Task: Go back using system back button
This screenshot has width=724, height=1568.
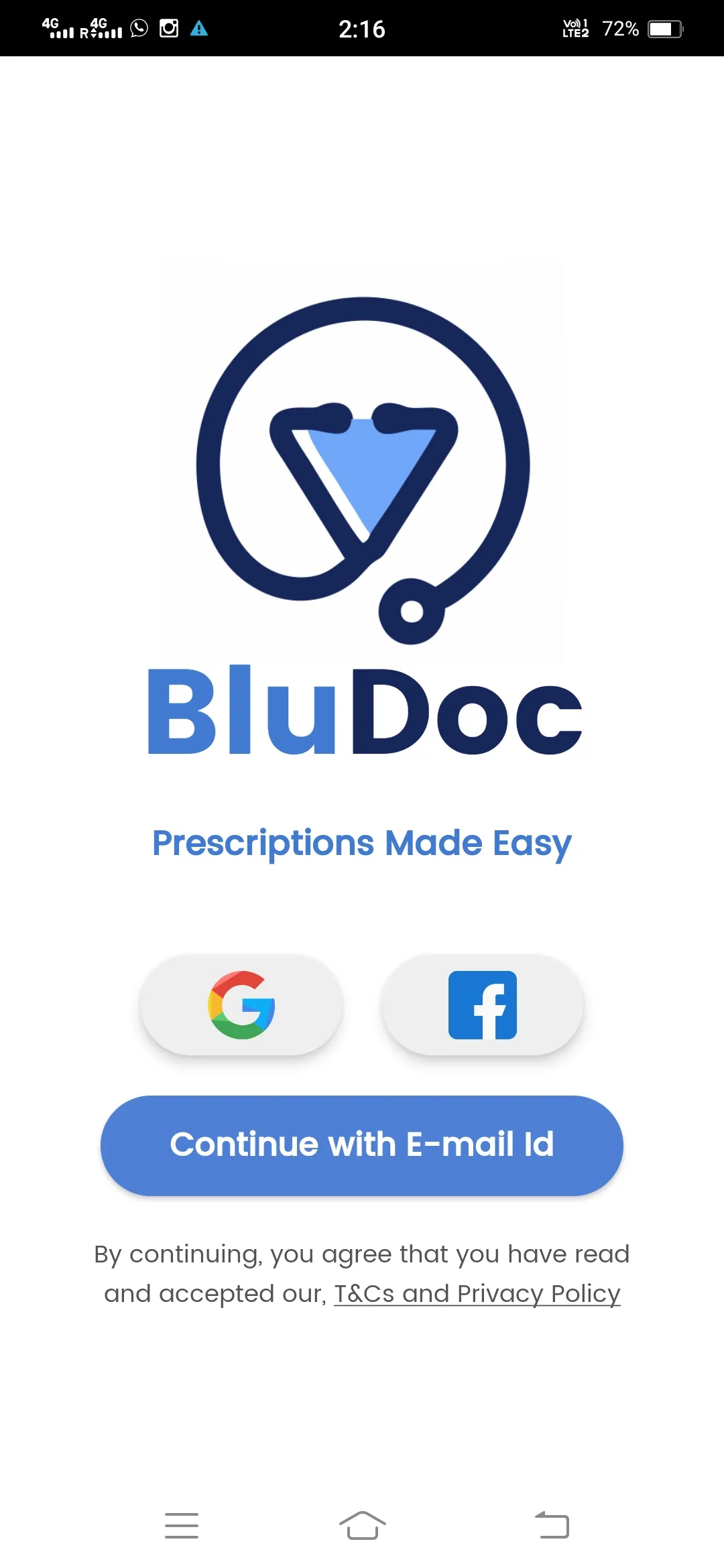Action: 552,1526
